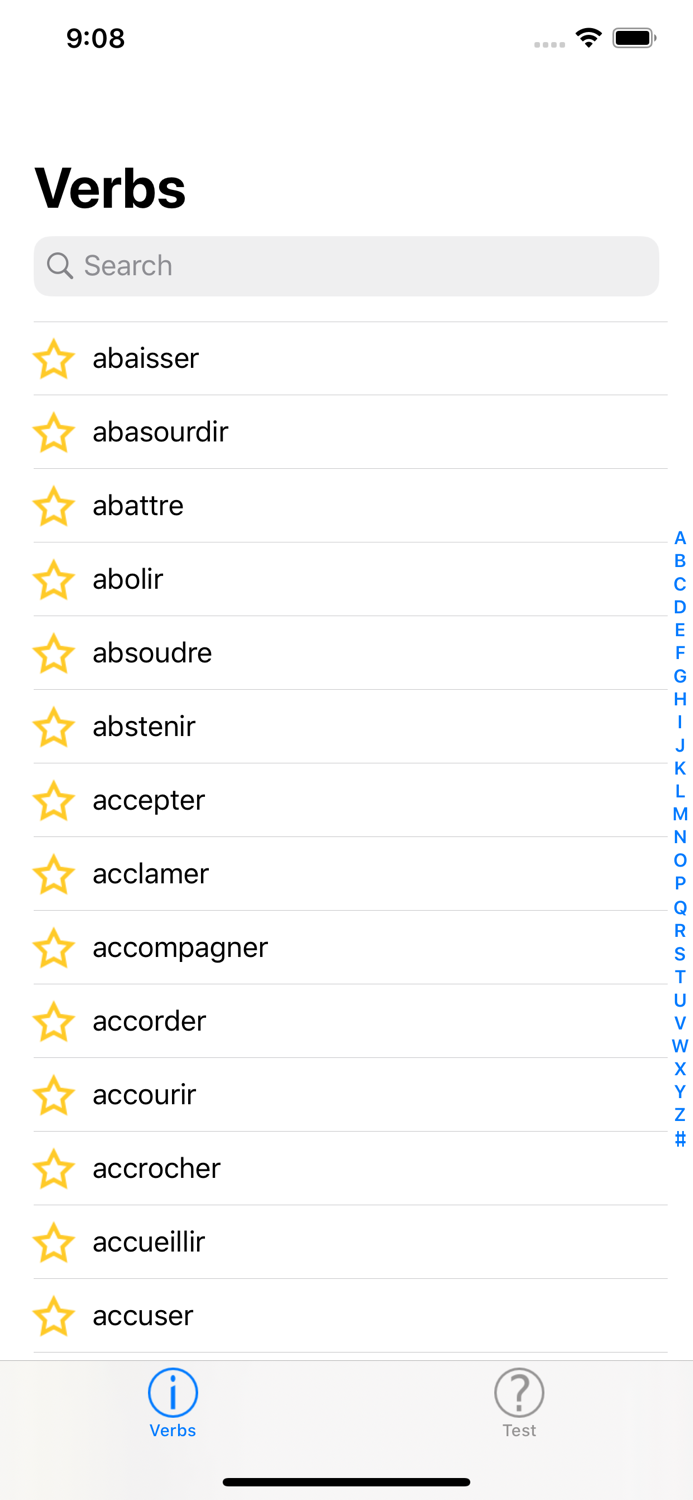Image resolution: width=693 pixels, height=1500 pixels.
Task: Open the verb abattre
Action: [x=350, y=506]
